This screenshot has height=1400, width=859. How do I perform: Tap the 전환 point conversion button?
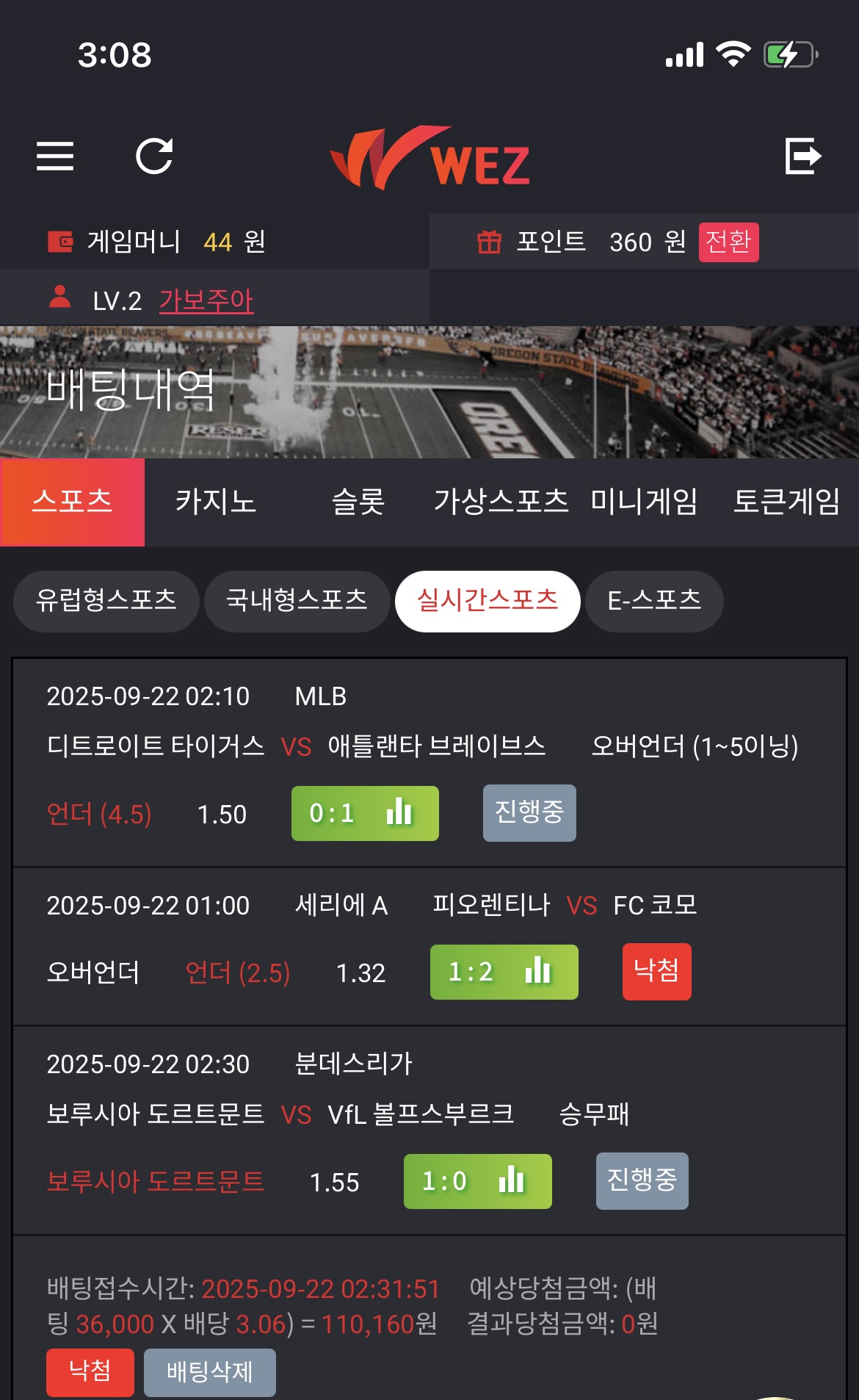tap(728, 242)
